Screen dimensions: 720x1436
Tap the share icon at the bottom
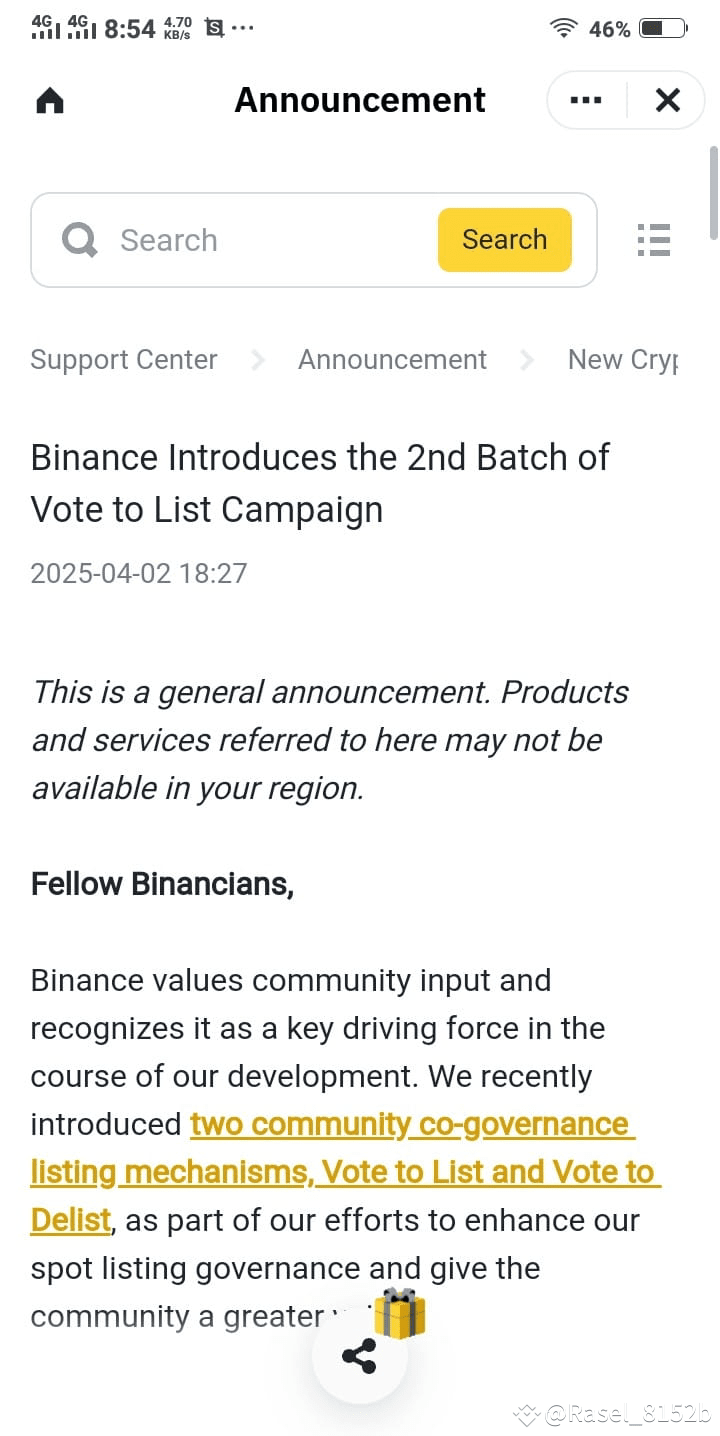360,1357
